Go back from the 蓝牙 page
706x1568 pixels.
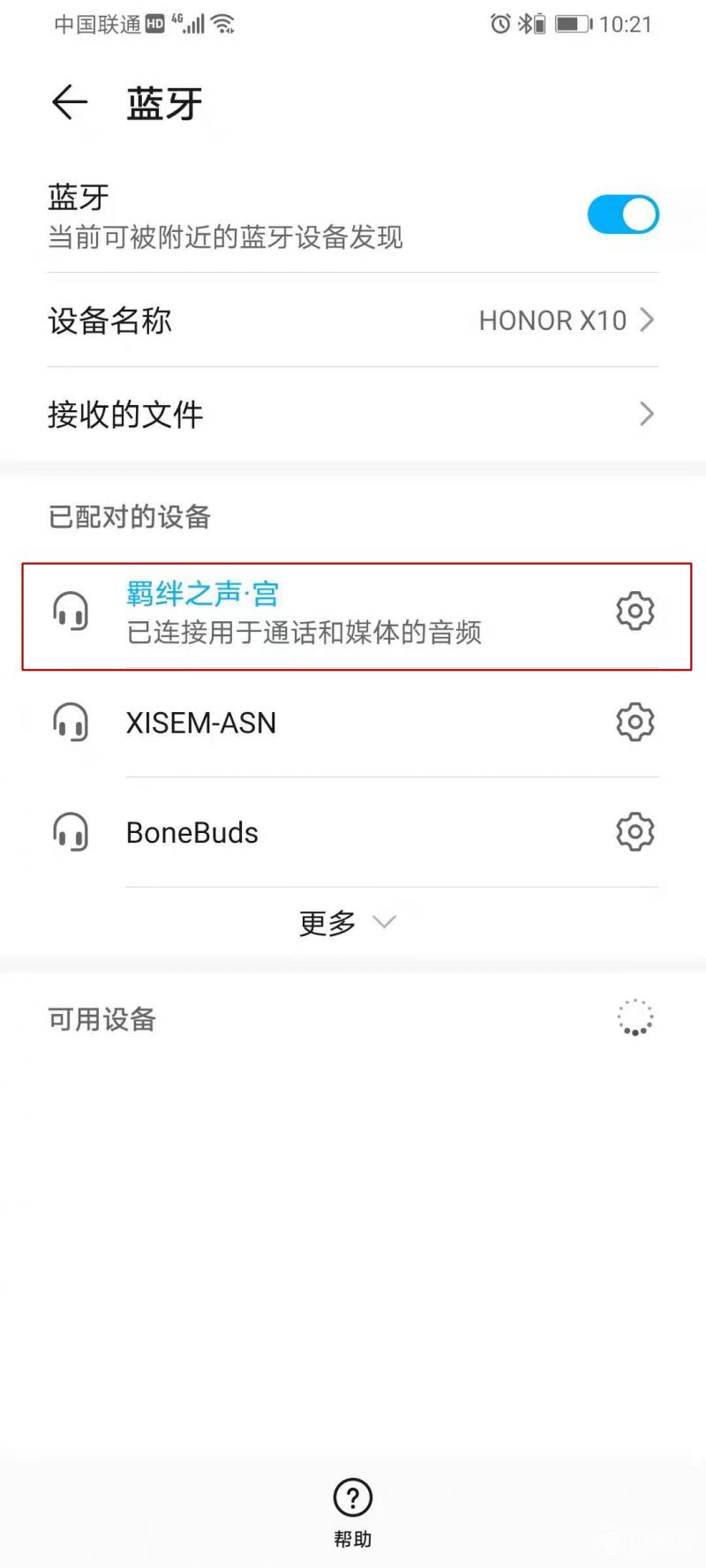[x=70, y=103]
